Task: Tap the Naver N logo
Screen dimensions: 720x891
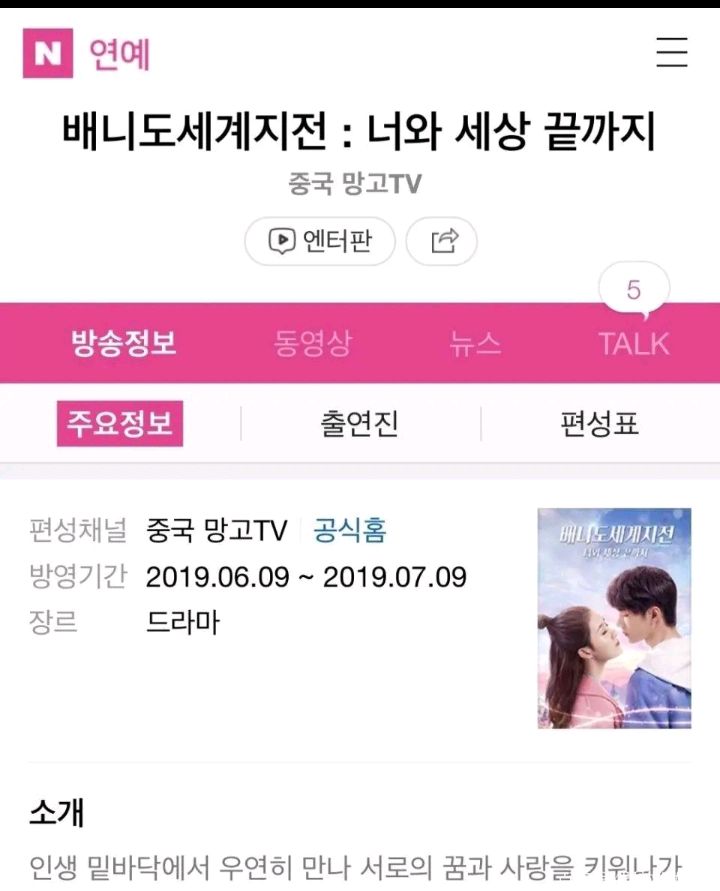Action: pyautogui.click(x=47, y=54)
